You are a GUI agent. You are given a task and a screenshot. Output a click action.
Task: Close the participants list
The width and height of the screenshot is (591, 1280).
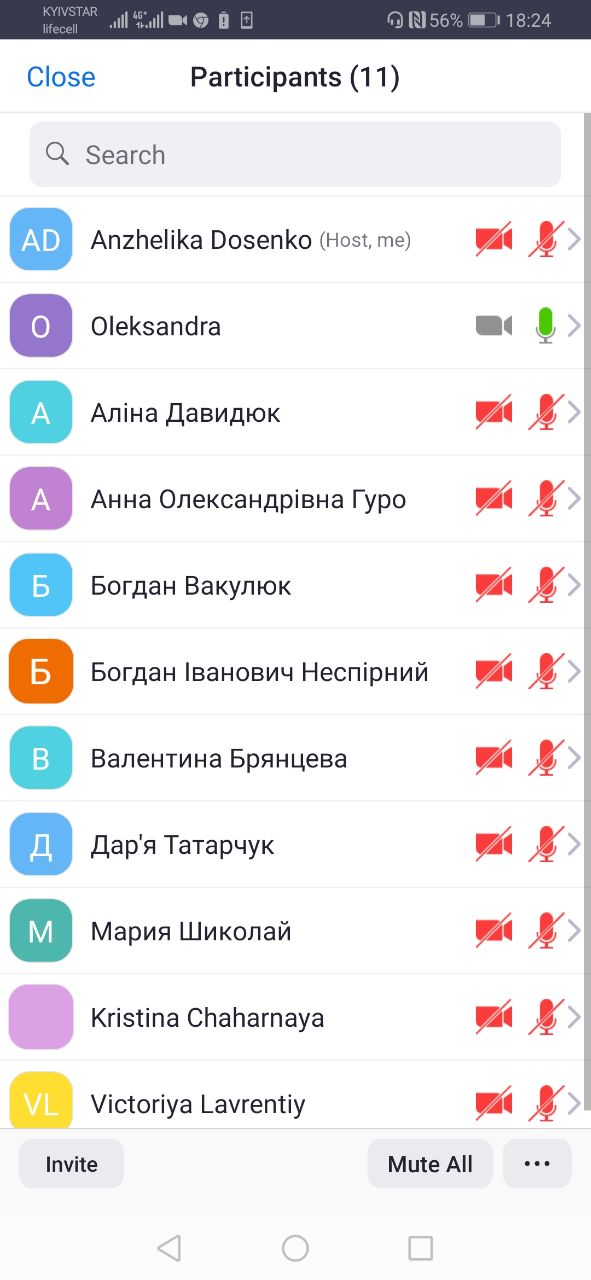61,77
